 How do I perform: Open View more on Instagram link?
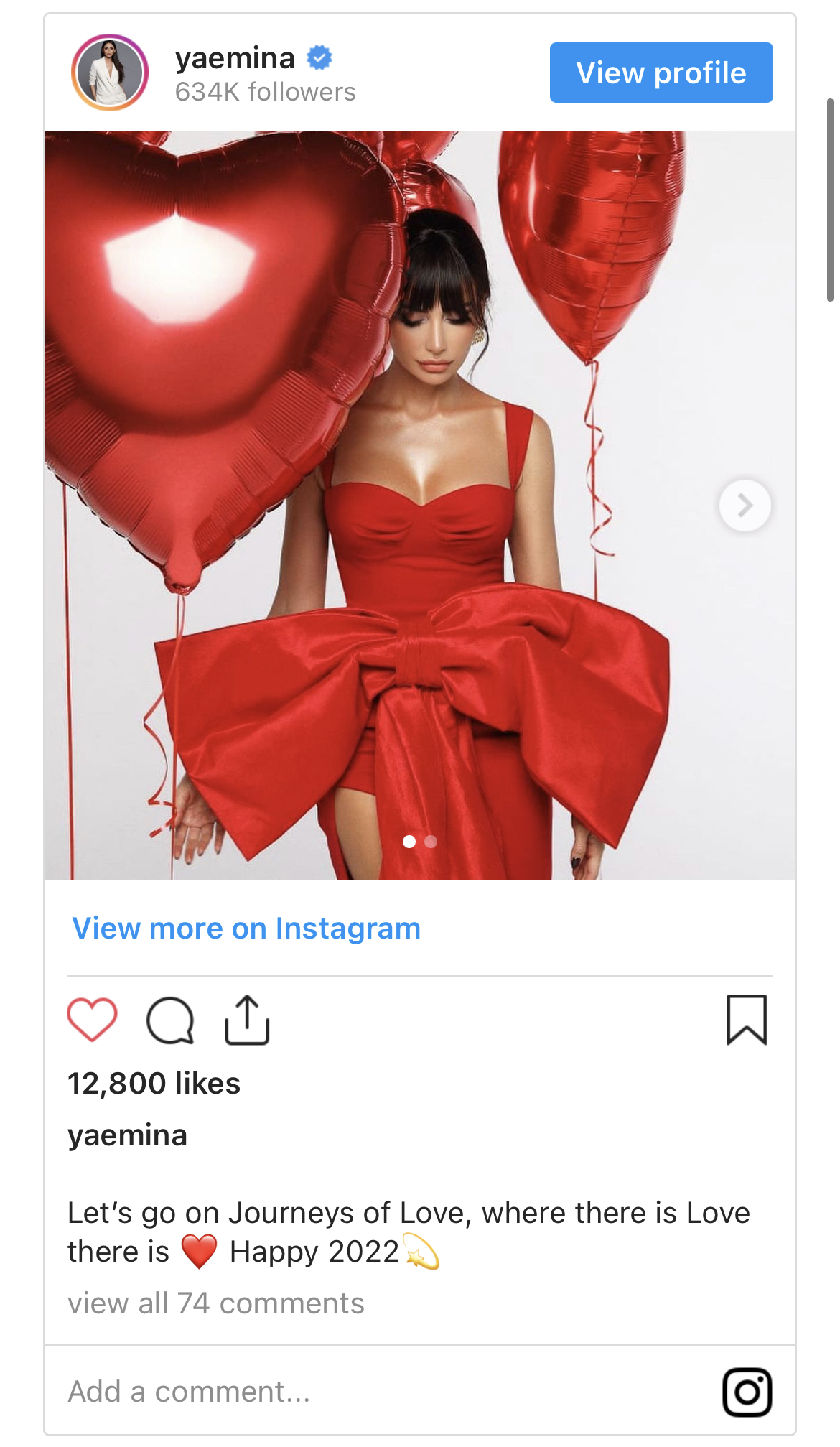(x=246, y=929)
